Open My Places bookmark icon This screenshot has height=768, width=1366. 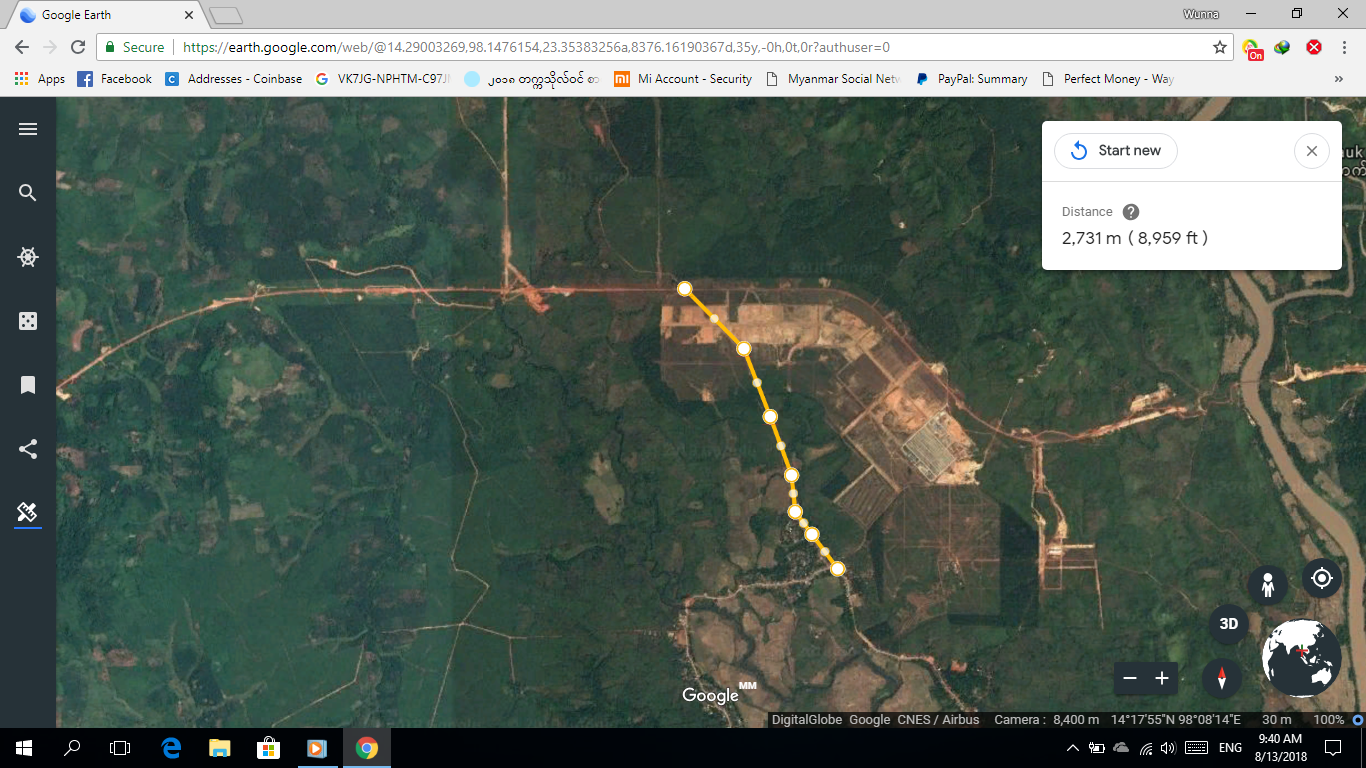tap(28, 385)
